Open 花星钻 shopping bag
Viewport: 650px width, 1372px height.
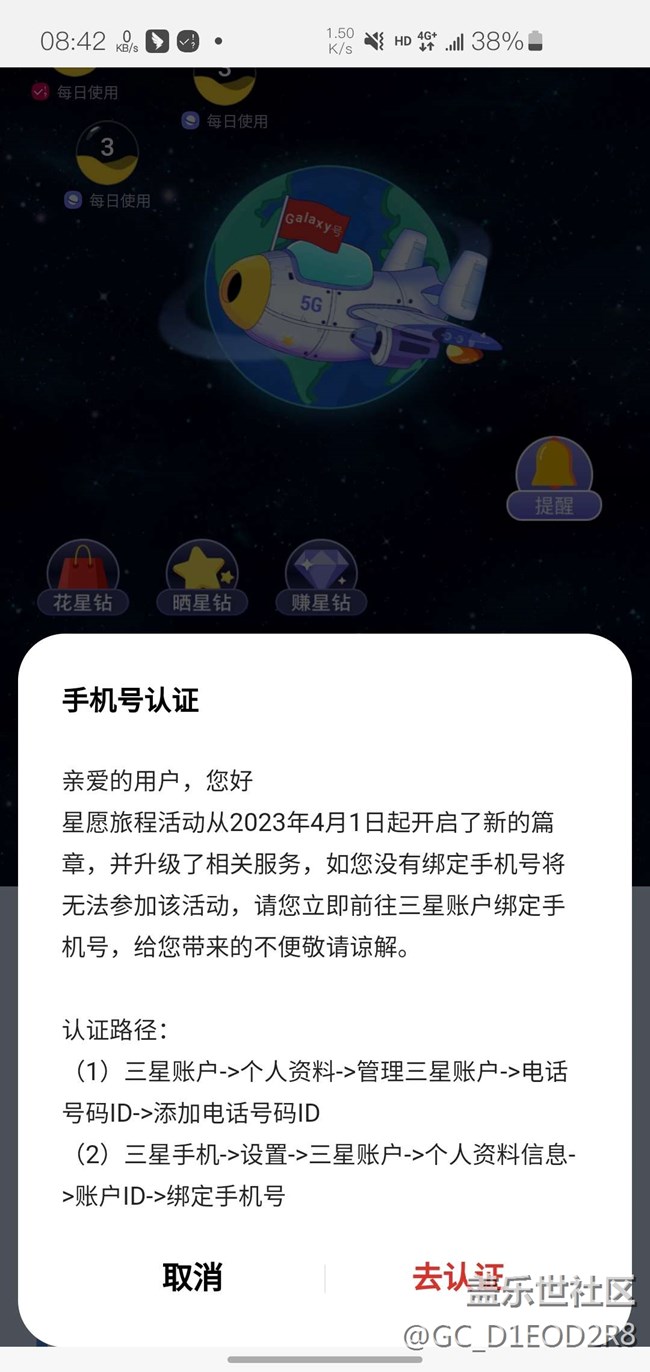point(83,577)
